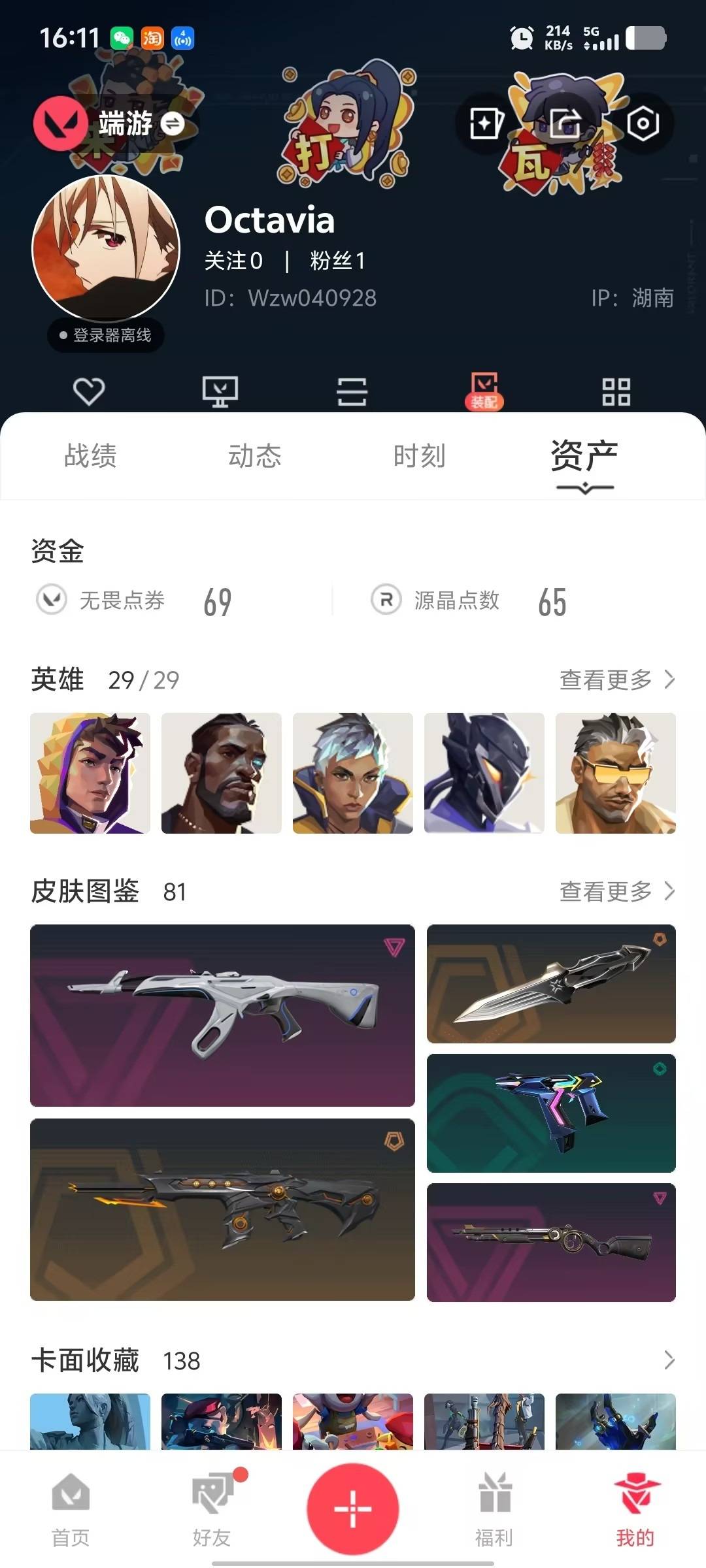Expand 查看更多 for 皮肤图鉴 skins
Viewport: 706px width, 1568px height.
[614, 891]
